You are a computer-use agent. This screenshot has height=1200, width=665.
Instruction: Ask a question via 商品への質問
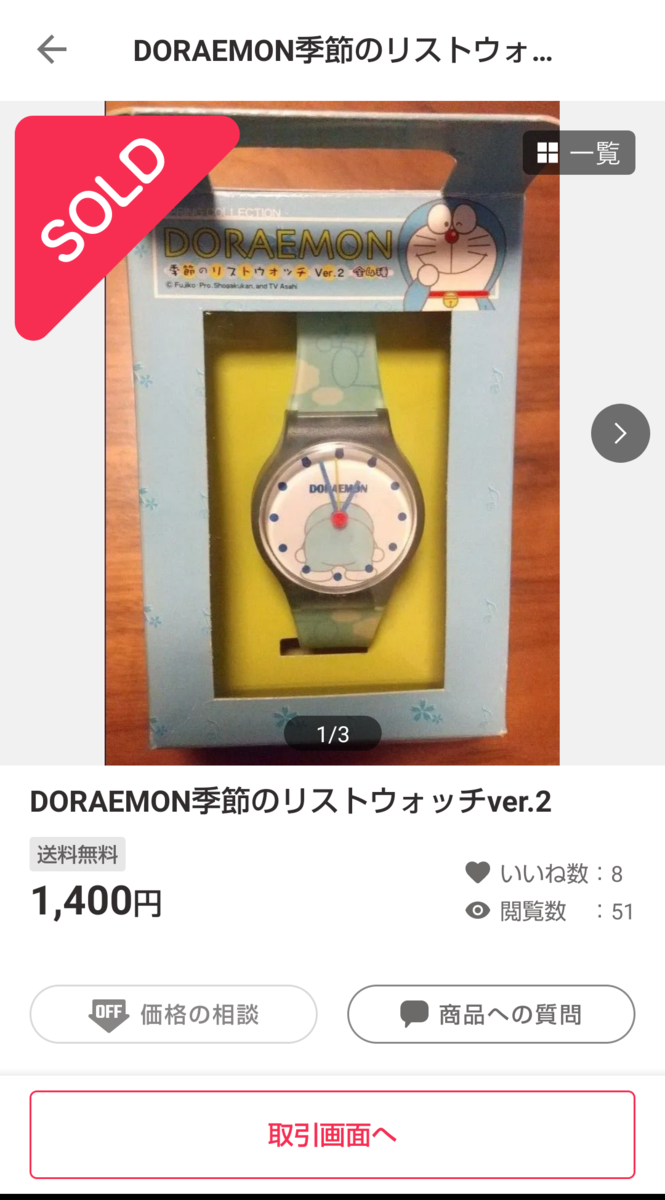(x=491, y=1014)
